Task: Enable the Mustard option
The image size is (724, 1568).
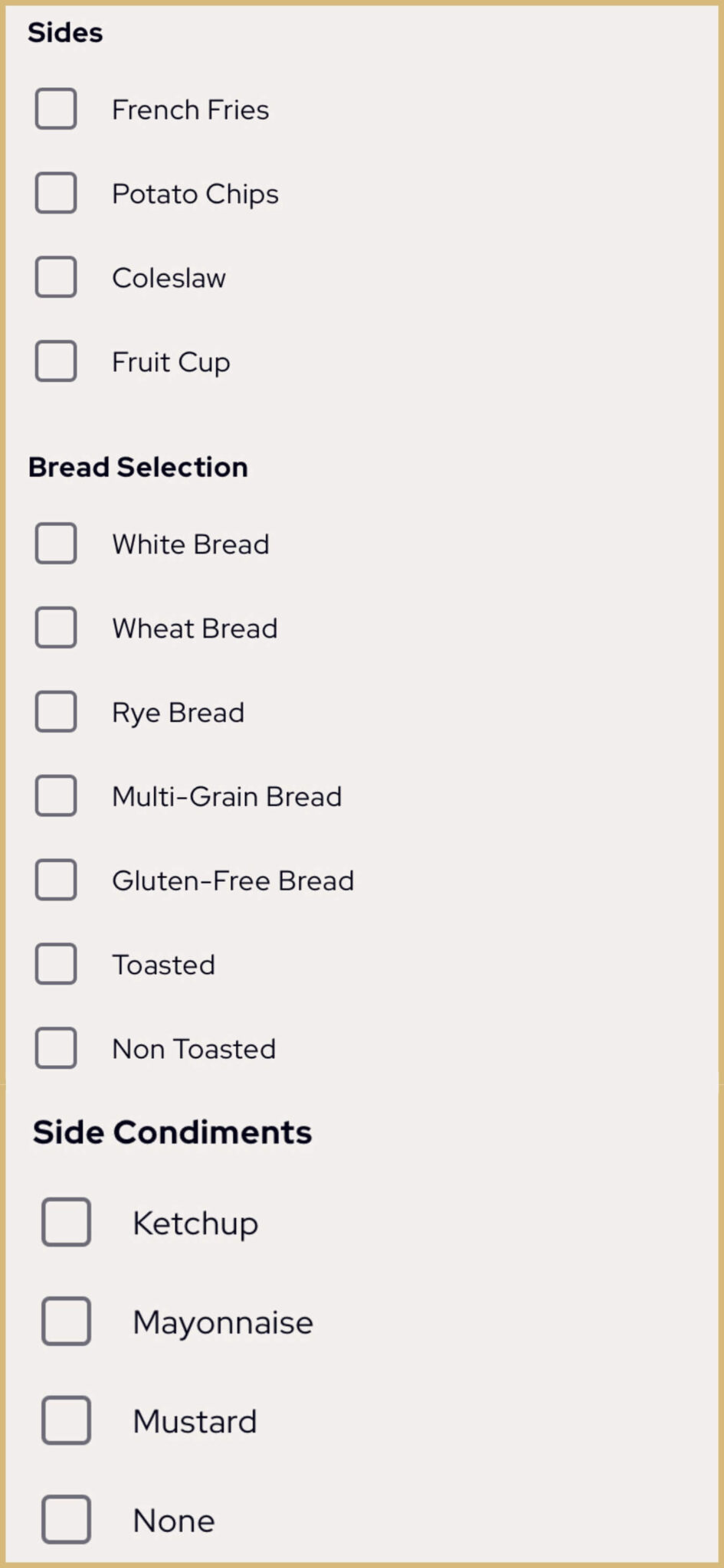Action: [x=66, y=1421]
